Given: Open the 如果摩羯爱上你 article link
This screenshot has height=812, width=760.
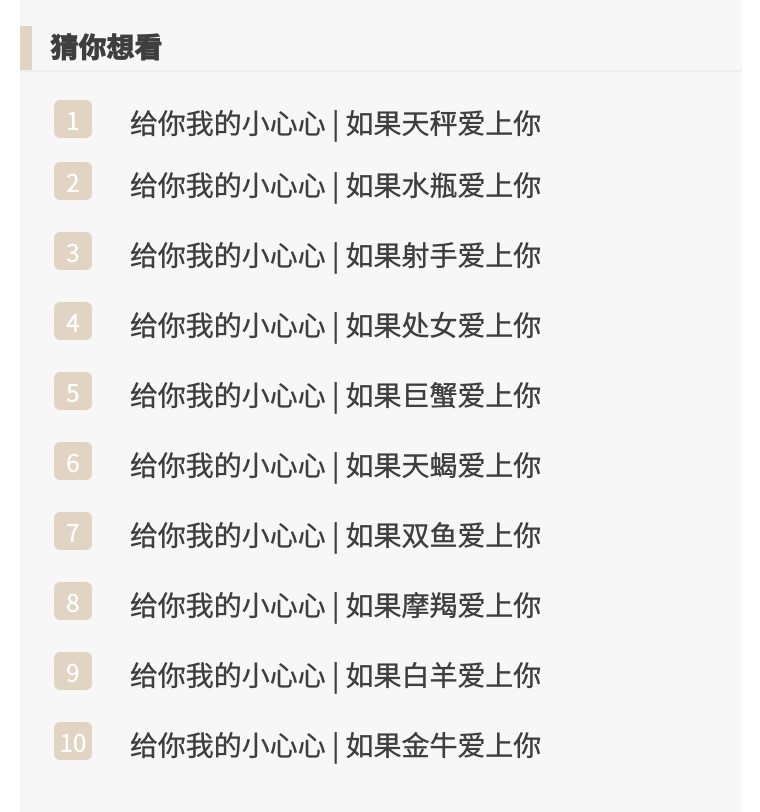Looking at the screenshot, I should (x=334, y=605).
